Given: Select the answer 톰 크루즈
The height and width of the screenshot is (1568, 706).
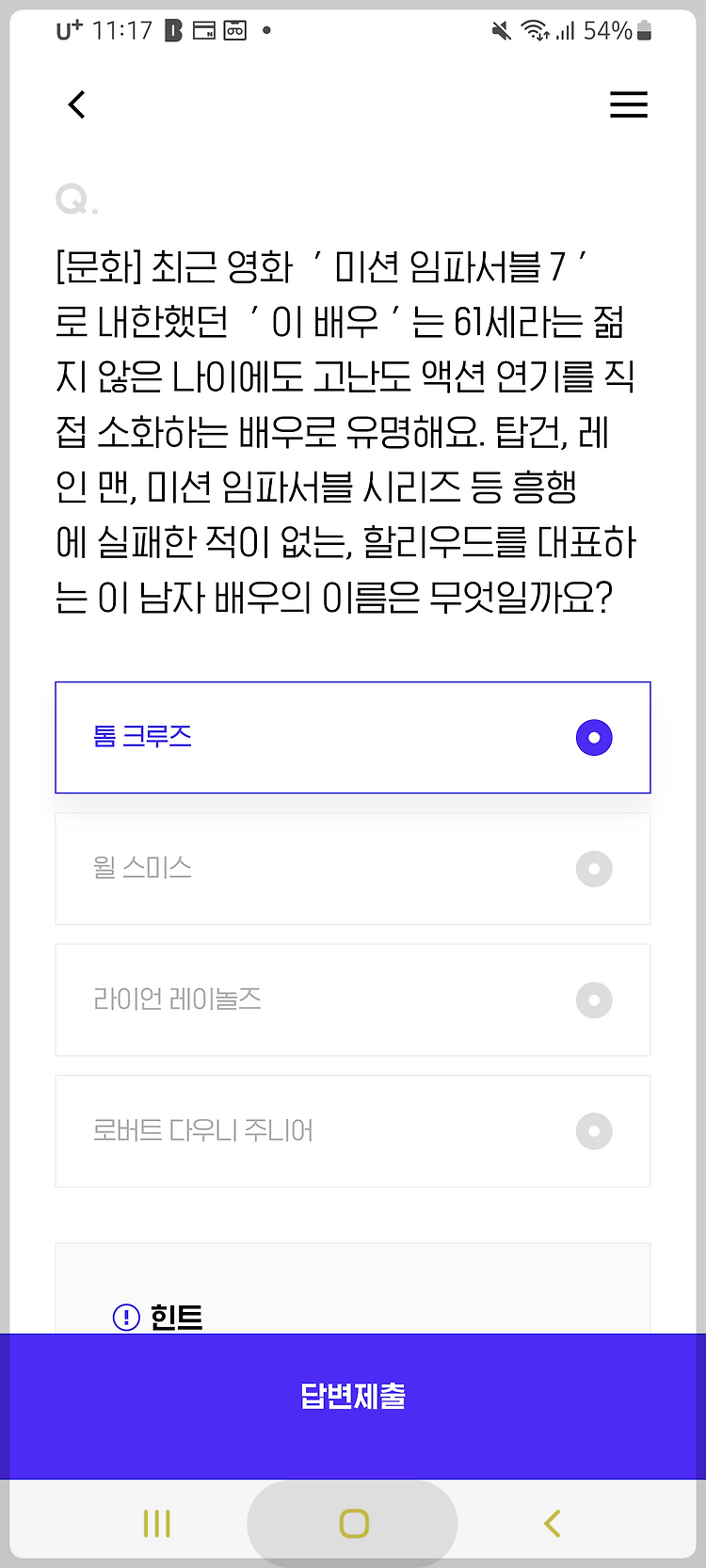Looking at the screenshot, I should click(353, 737).
